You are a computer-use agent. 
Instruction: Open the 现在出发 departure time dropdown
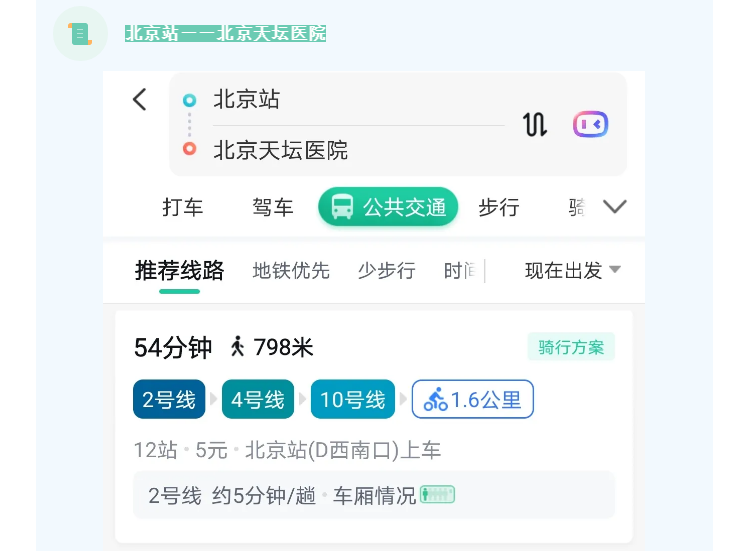click(573, 270)
